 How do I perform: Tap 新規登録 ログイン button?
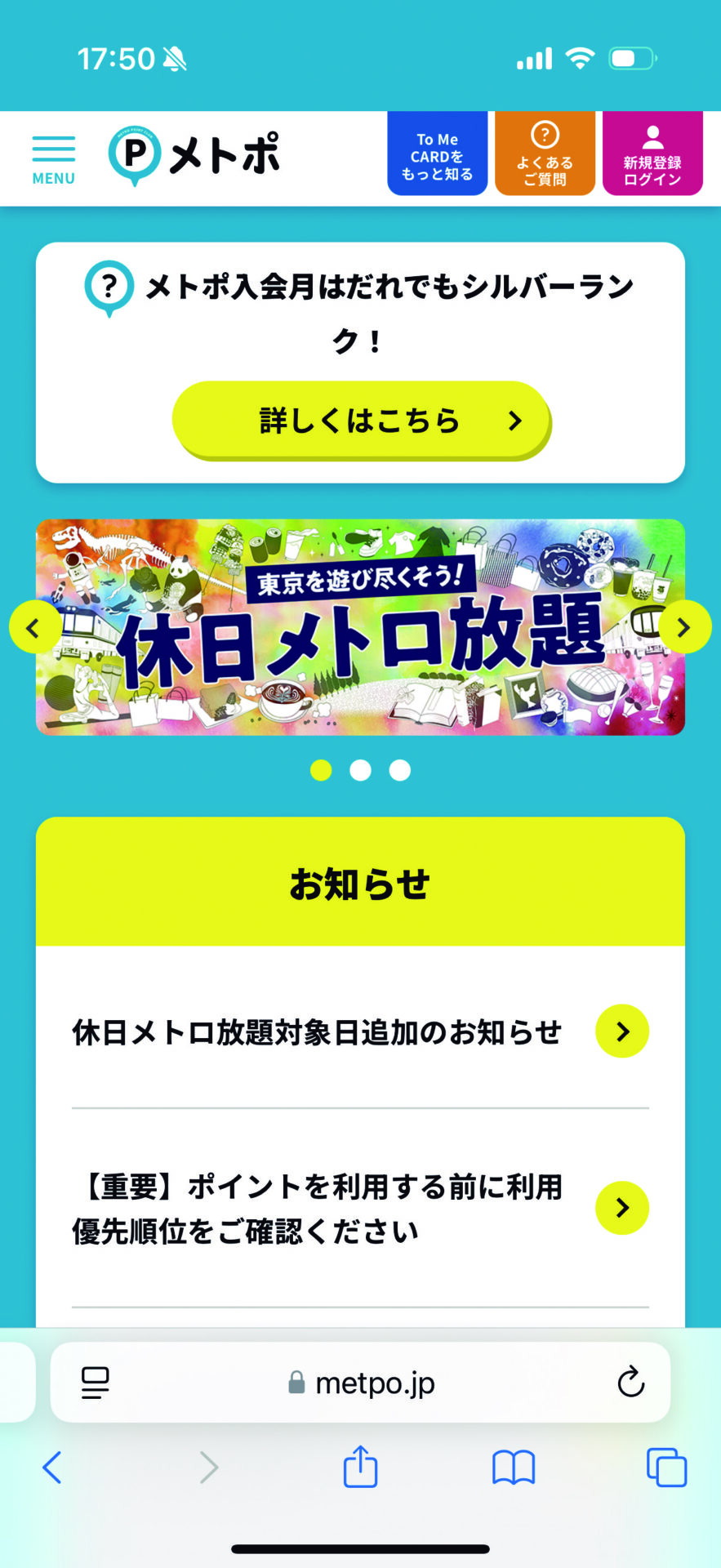(x=652, y=155)
